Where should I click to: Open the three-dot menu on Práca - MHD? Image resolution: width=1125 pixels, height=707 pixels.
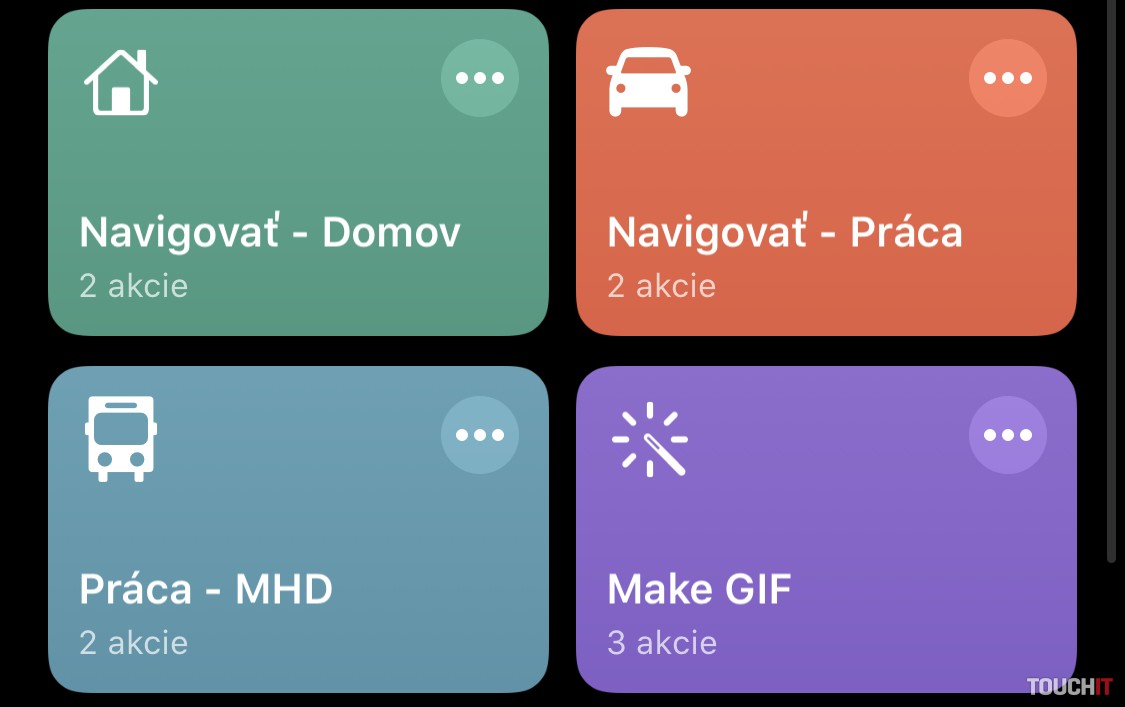(x=480, y=435)
